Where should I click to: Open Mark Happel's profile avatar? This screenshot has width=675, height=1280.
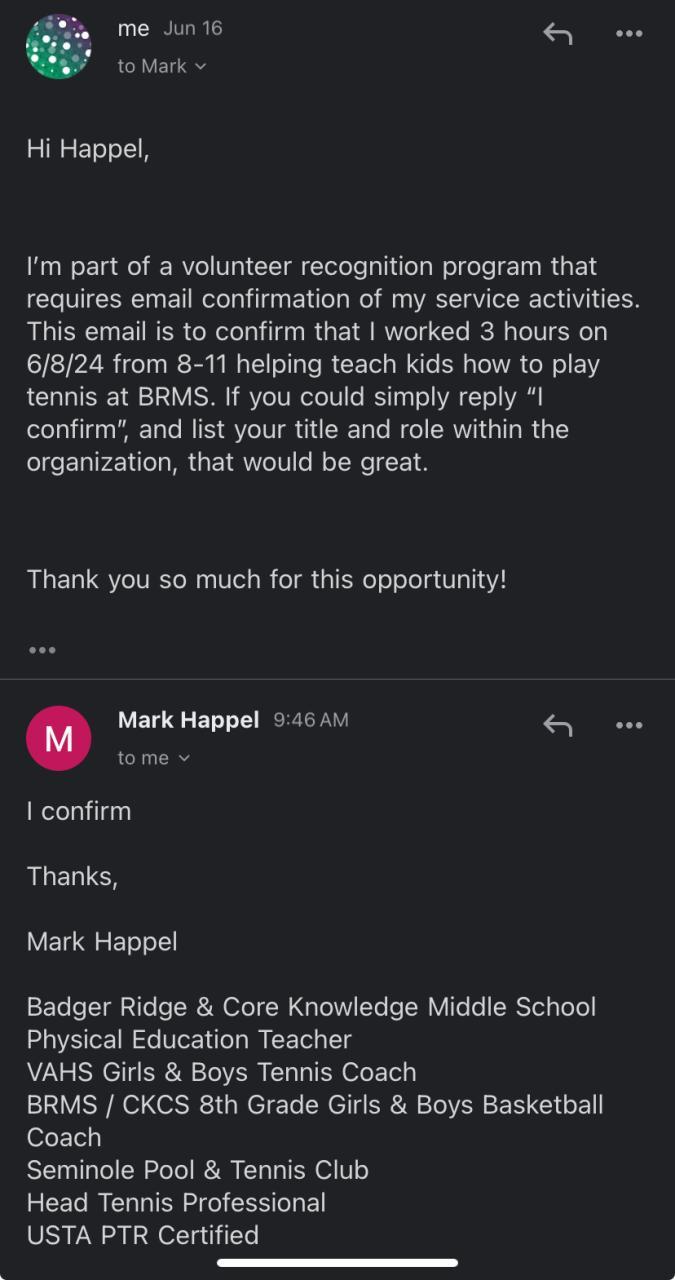coord(58,738)
